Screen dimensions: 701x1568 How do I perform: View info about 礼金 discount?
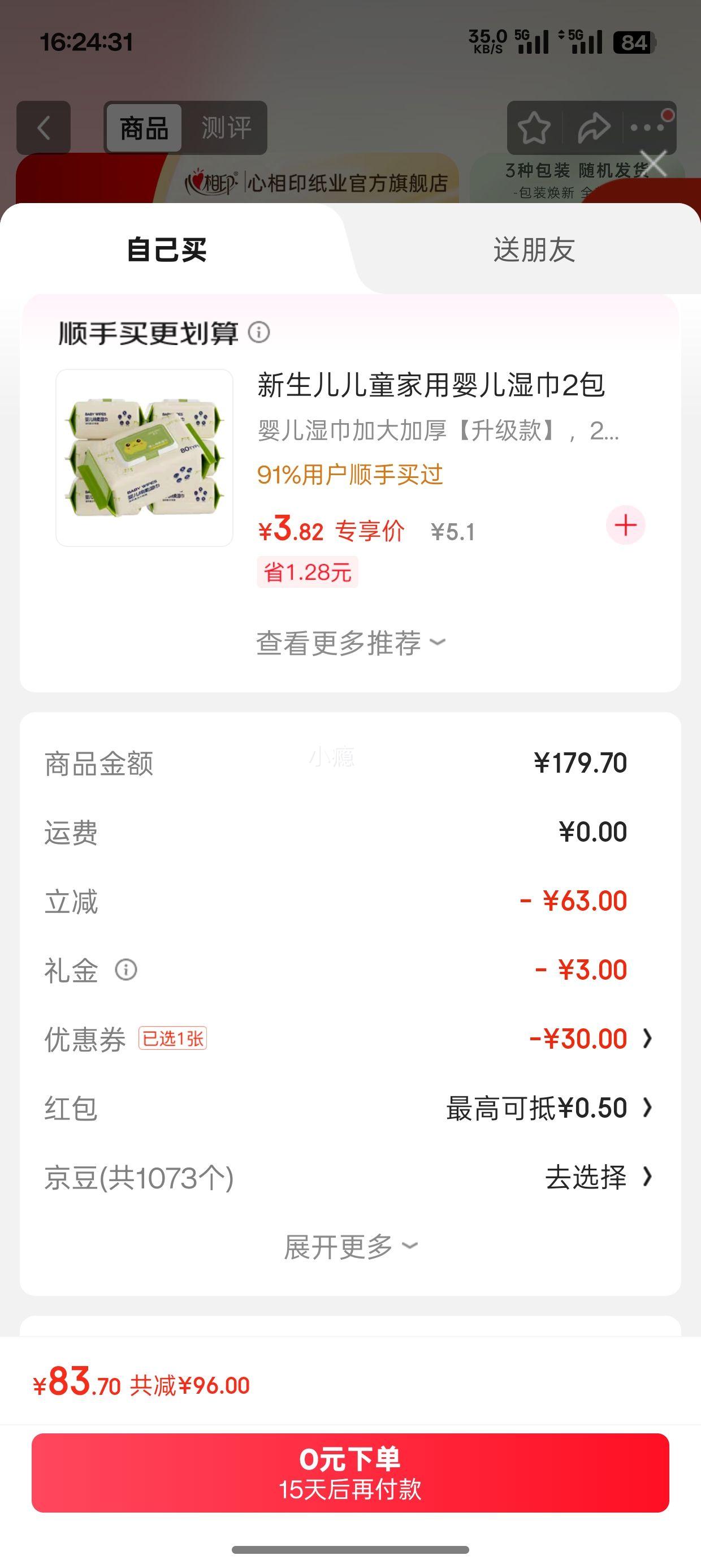[x=126, y=970]
